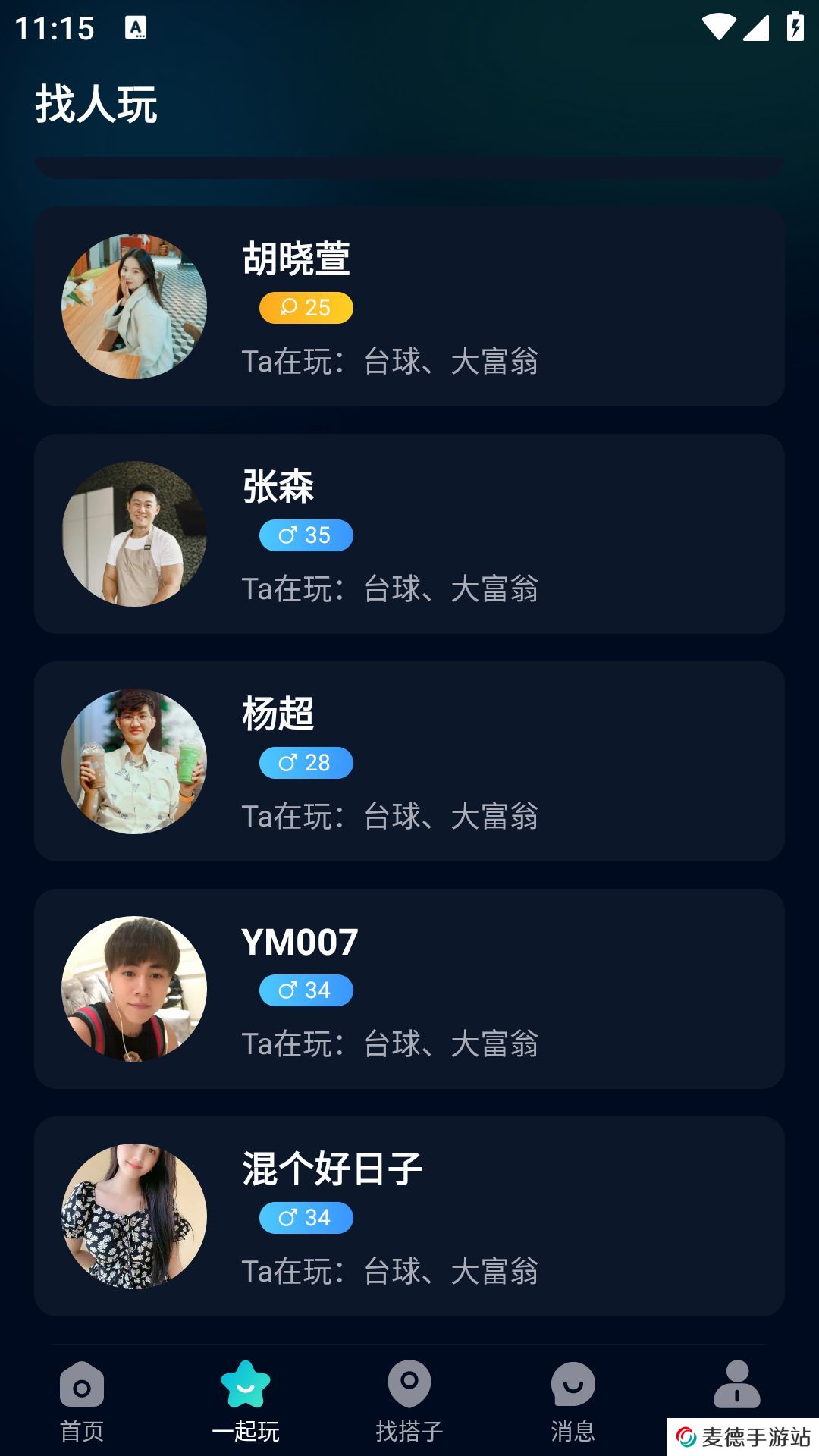Click 张森's blue male age badge 35
Image resolution: width=819 pixels, height=1456 pixels.
(306, 535)
